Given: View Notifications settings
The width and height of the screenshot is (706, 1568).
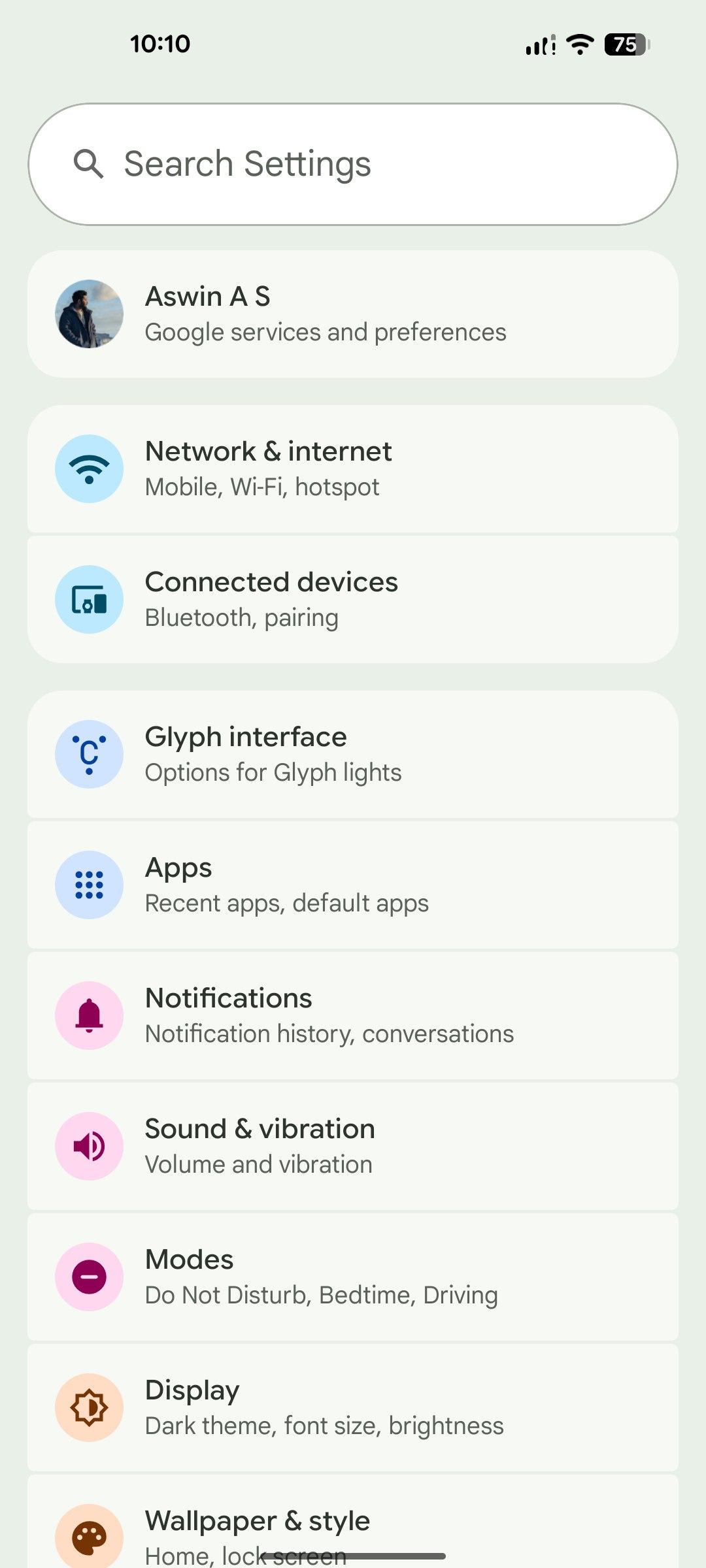Looking at the screenshot, I should 353,1015.
